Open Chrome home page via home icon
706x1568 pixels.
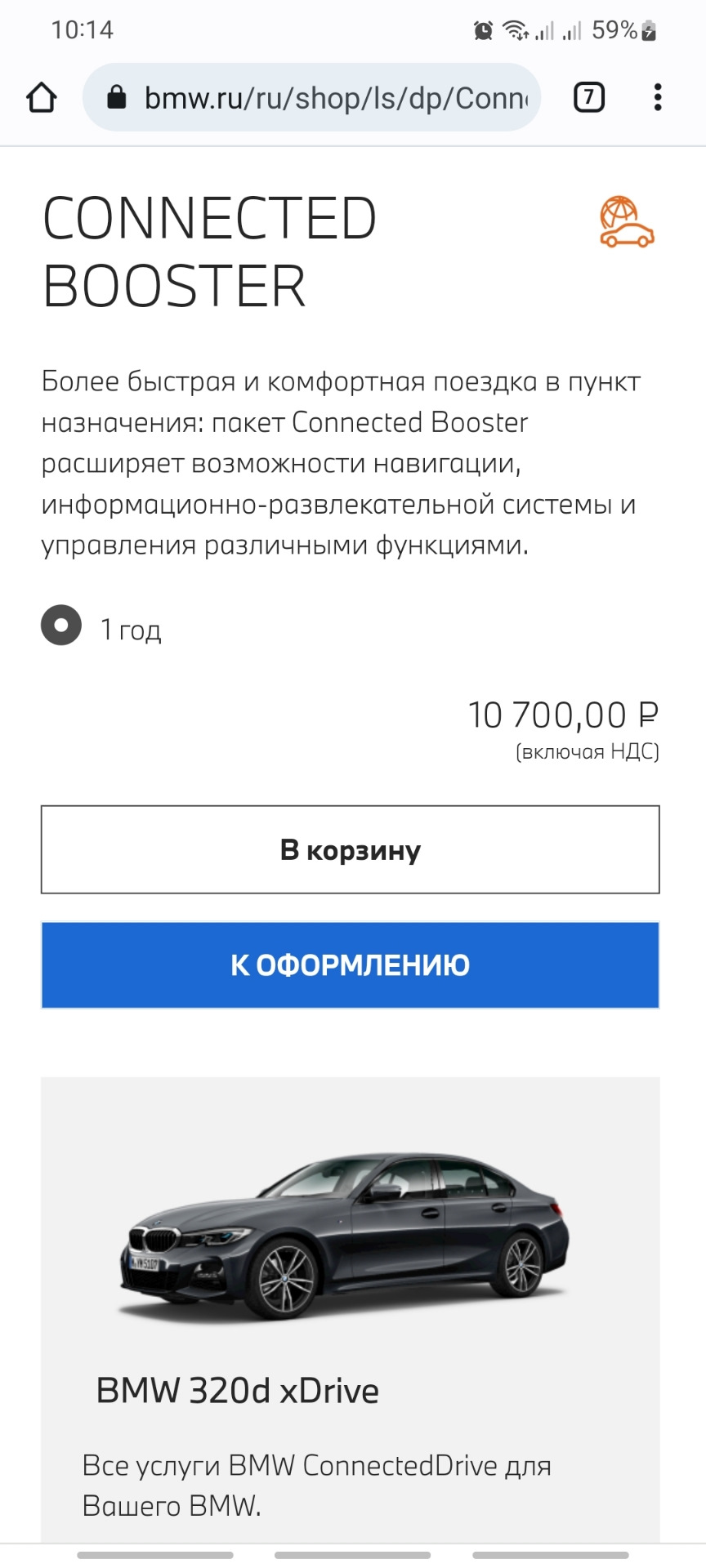41,96
